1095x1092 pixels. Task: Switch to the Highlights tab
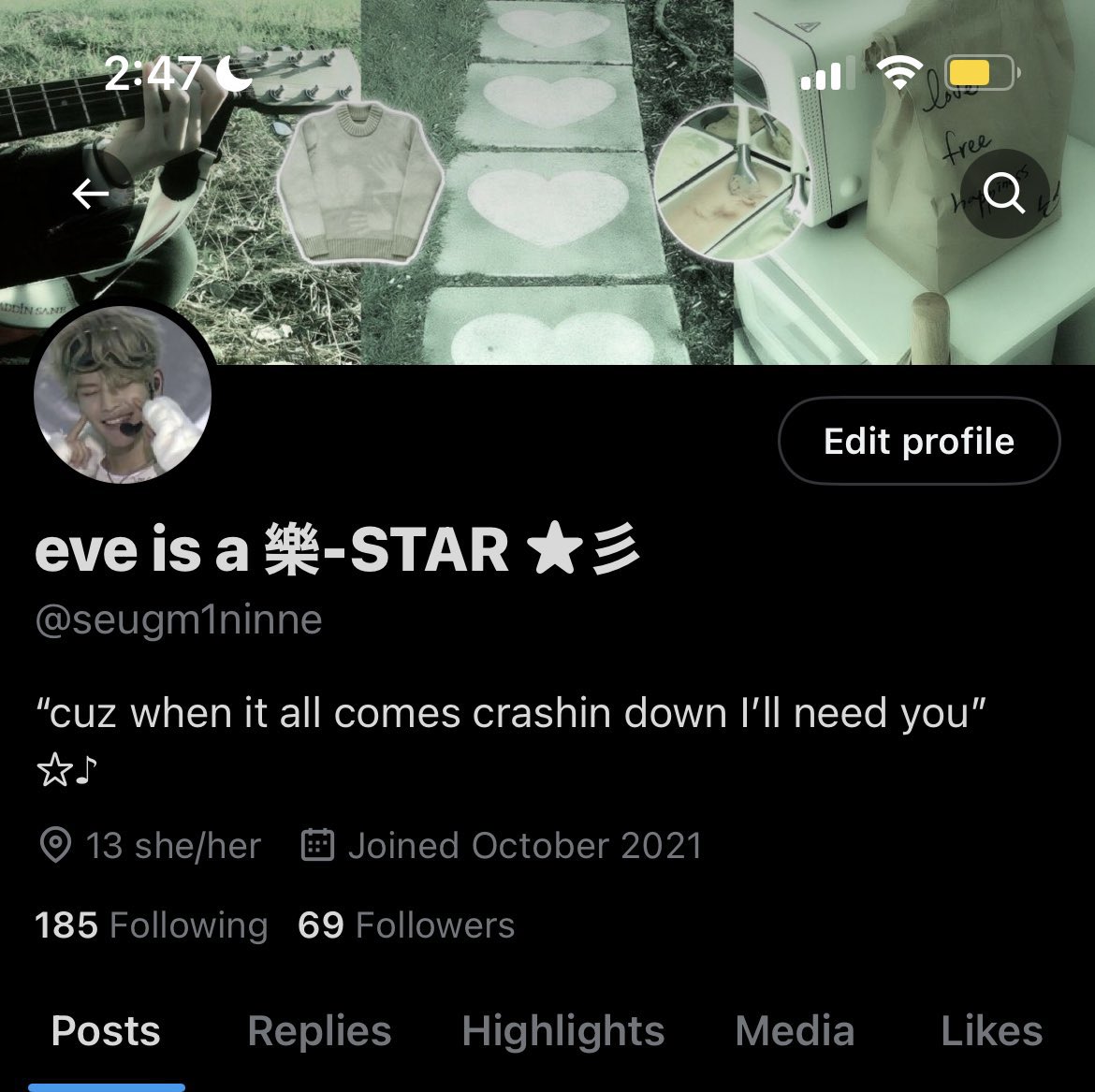[x=562, y=1031]
